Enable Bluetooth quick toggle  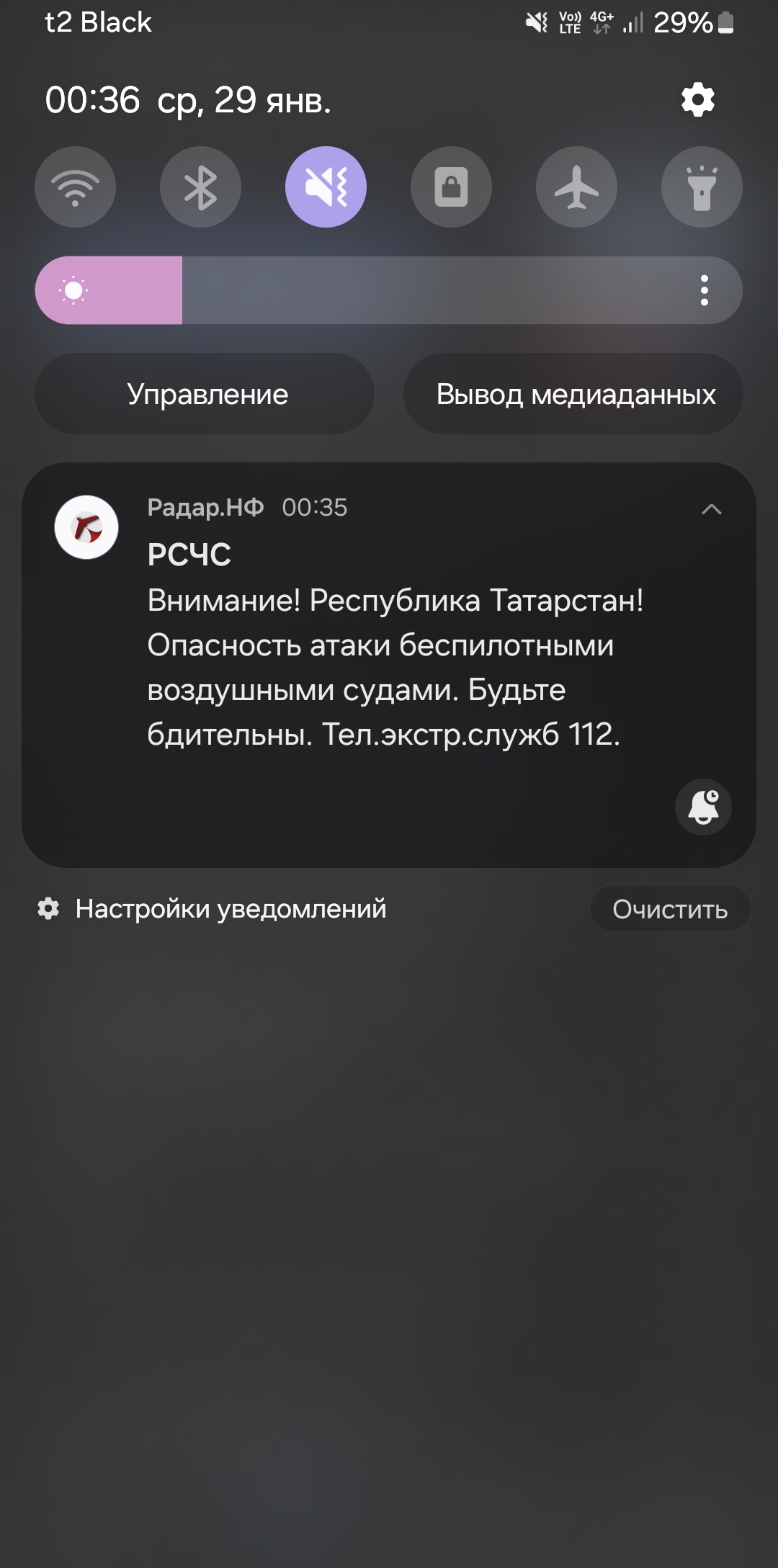(x=200, y=187)
